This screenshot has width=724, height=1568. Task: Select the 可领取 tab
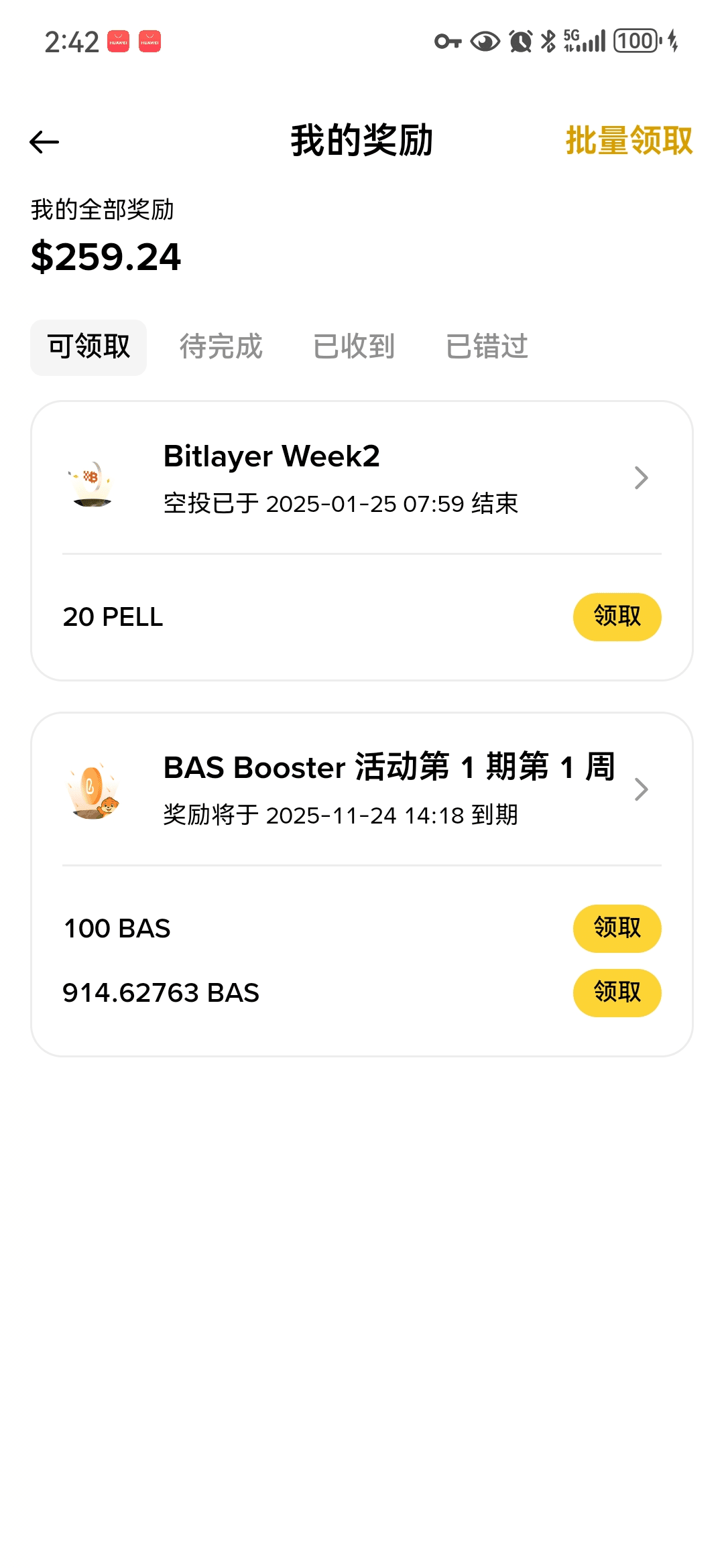tap(88, 347)
